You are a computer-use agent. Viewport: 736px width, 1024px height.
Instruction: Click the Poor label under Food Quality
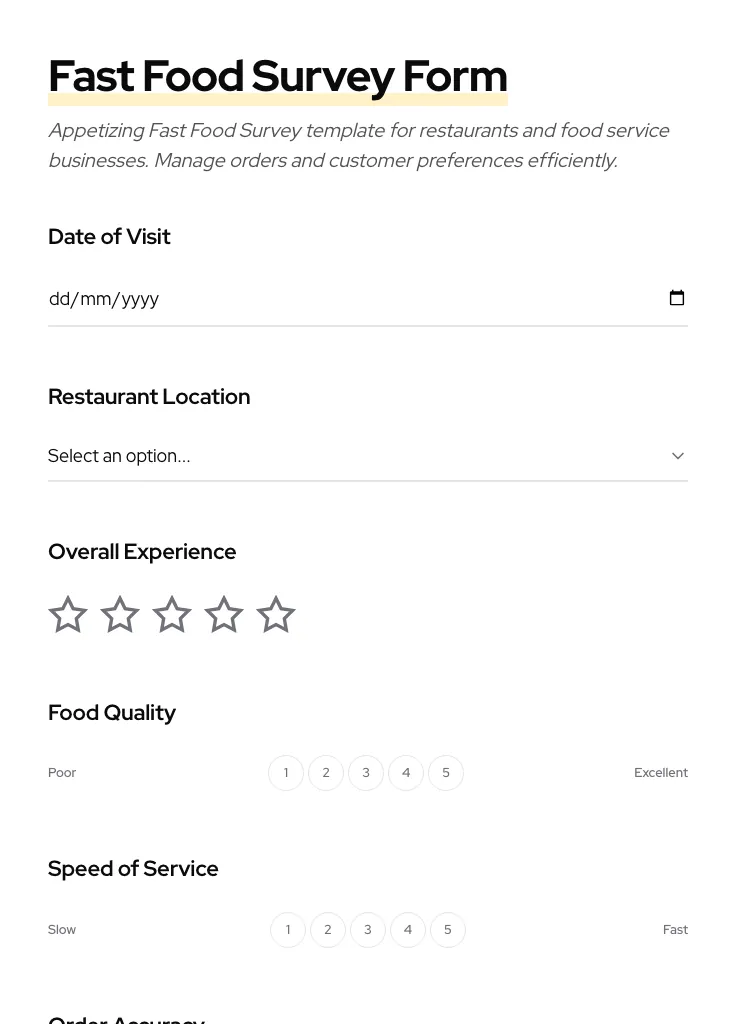[62, 772]
